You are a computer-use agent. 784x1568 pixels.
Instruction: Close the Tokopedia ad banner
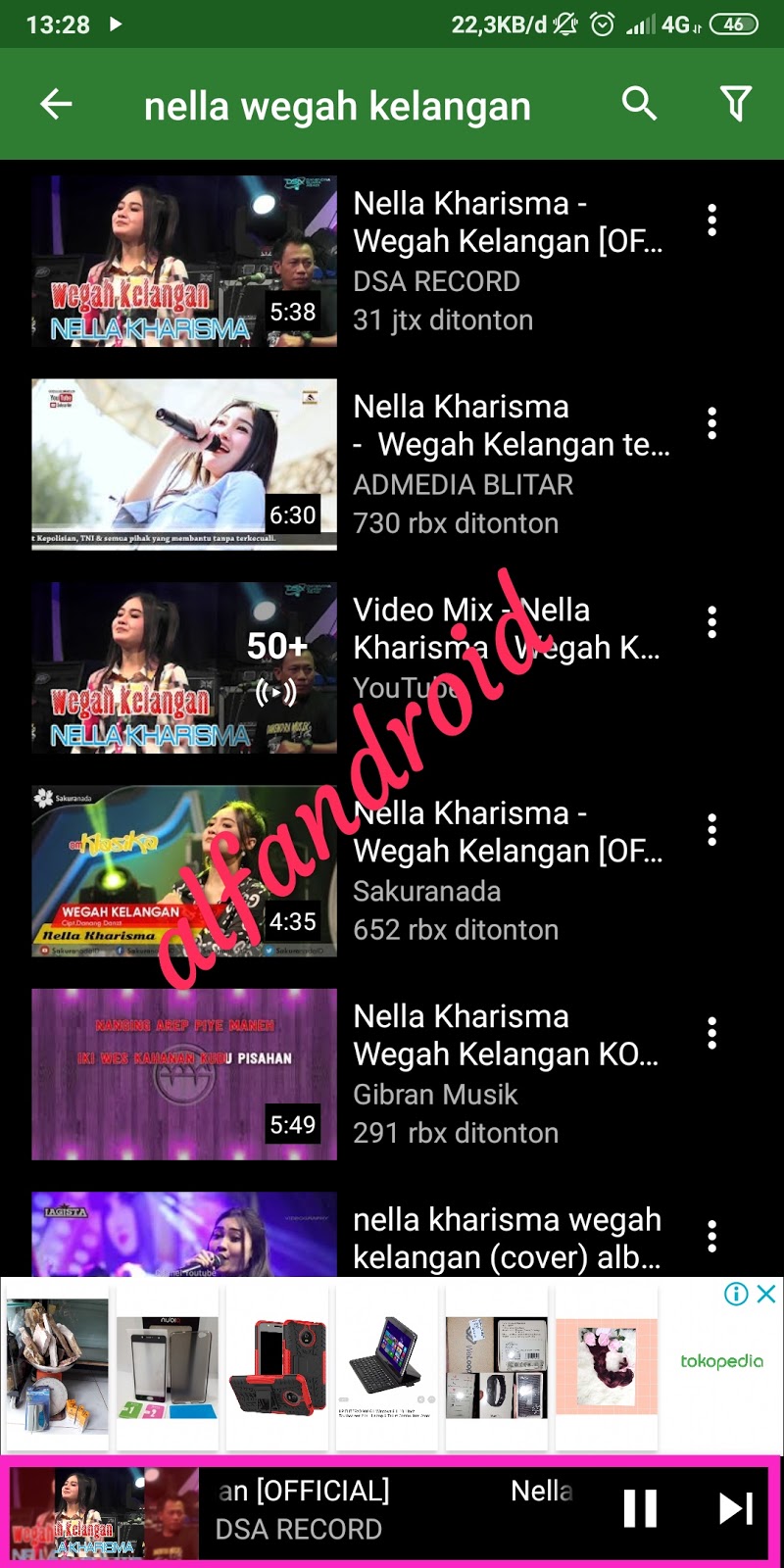[766, 1294]
